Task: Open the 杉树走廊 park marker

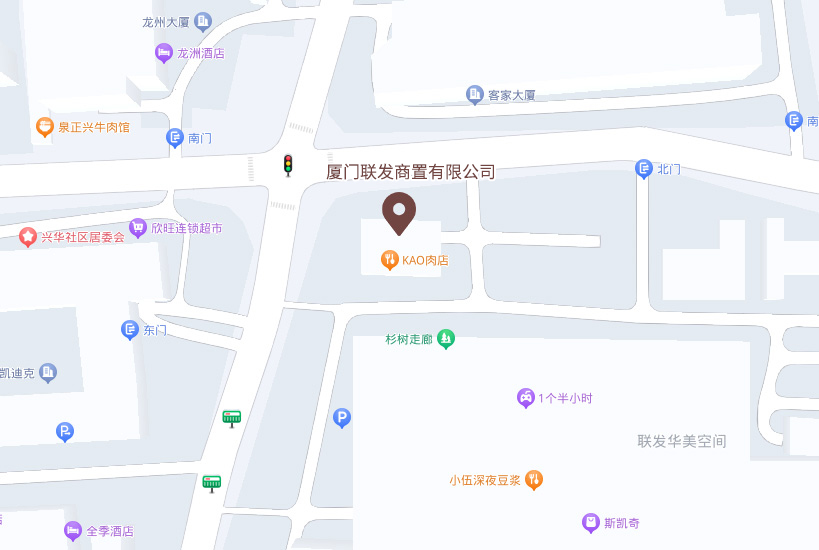Action: coord(446,339)
